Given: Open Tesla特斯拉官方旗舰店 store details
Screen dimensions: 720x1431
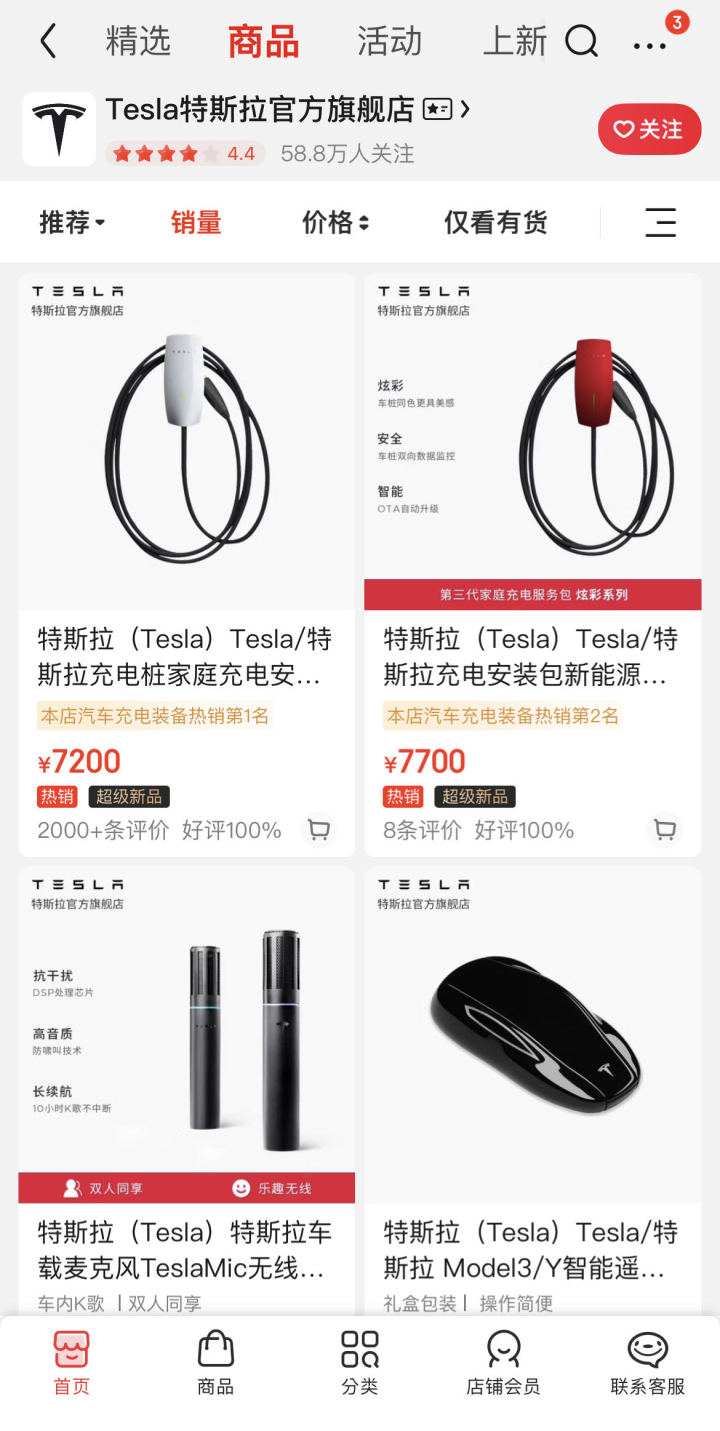Looking at the screenshot, I should click(260, 109).
